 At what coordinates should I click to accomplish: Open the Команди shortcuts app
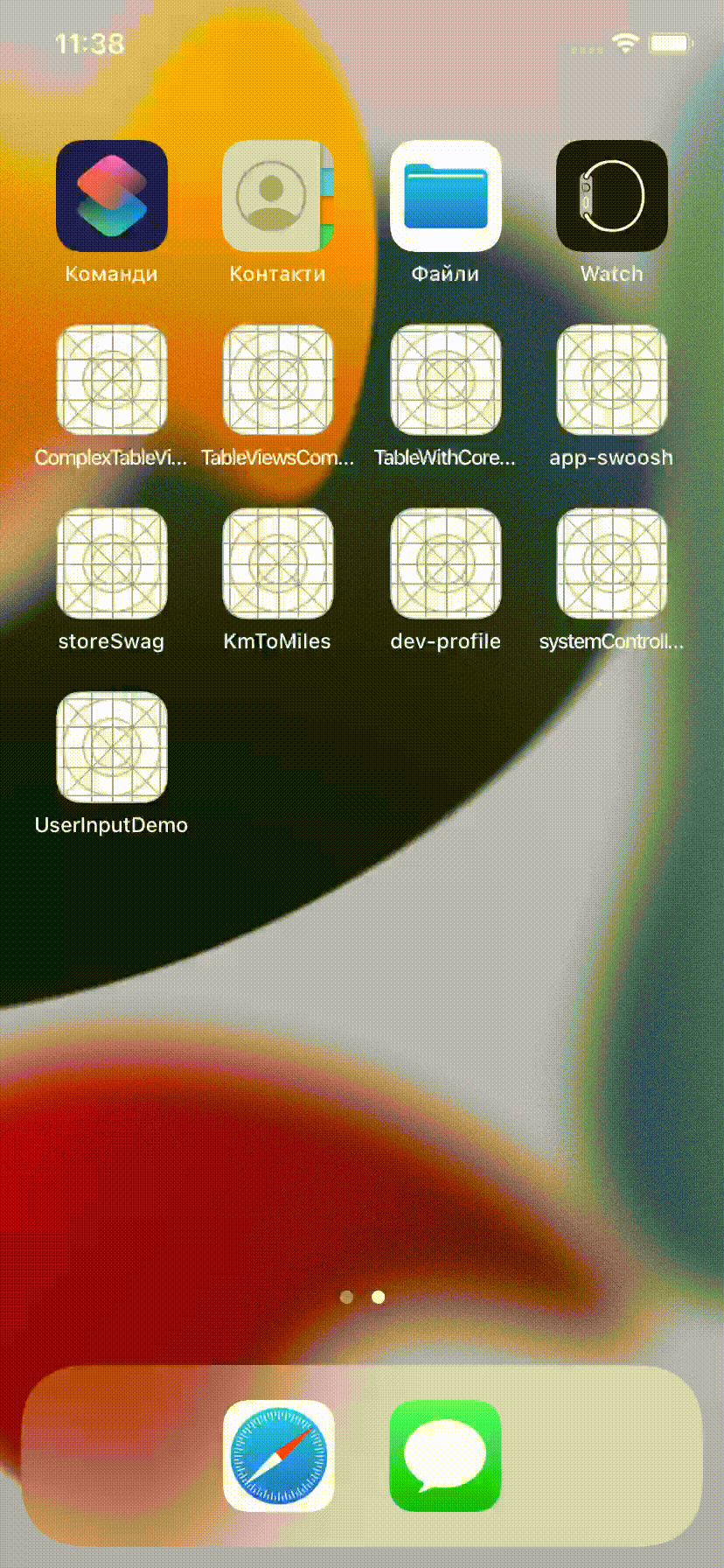pyautogui.click(x=111, y=196)
